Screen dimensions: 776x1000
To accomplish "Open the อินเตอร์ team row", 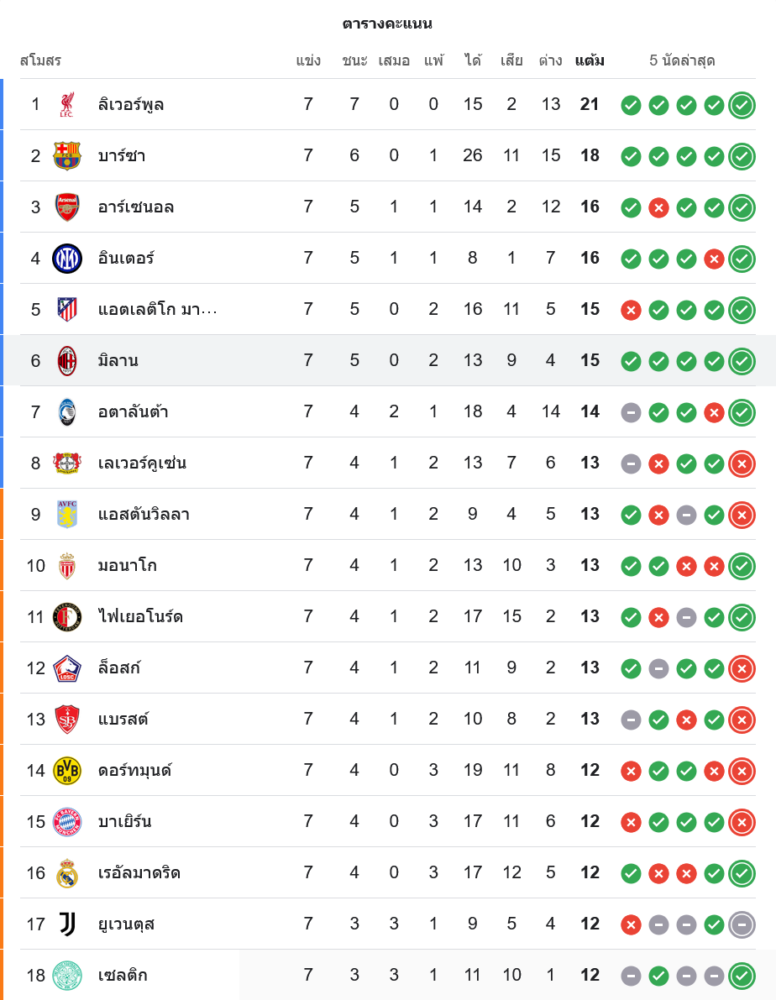I will click(126, 258).
